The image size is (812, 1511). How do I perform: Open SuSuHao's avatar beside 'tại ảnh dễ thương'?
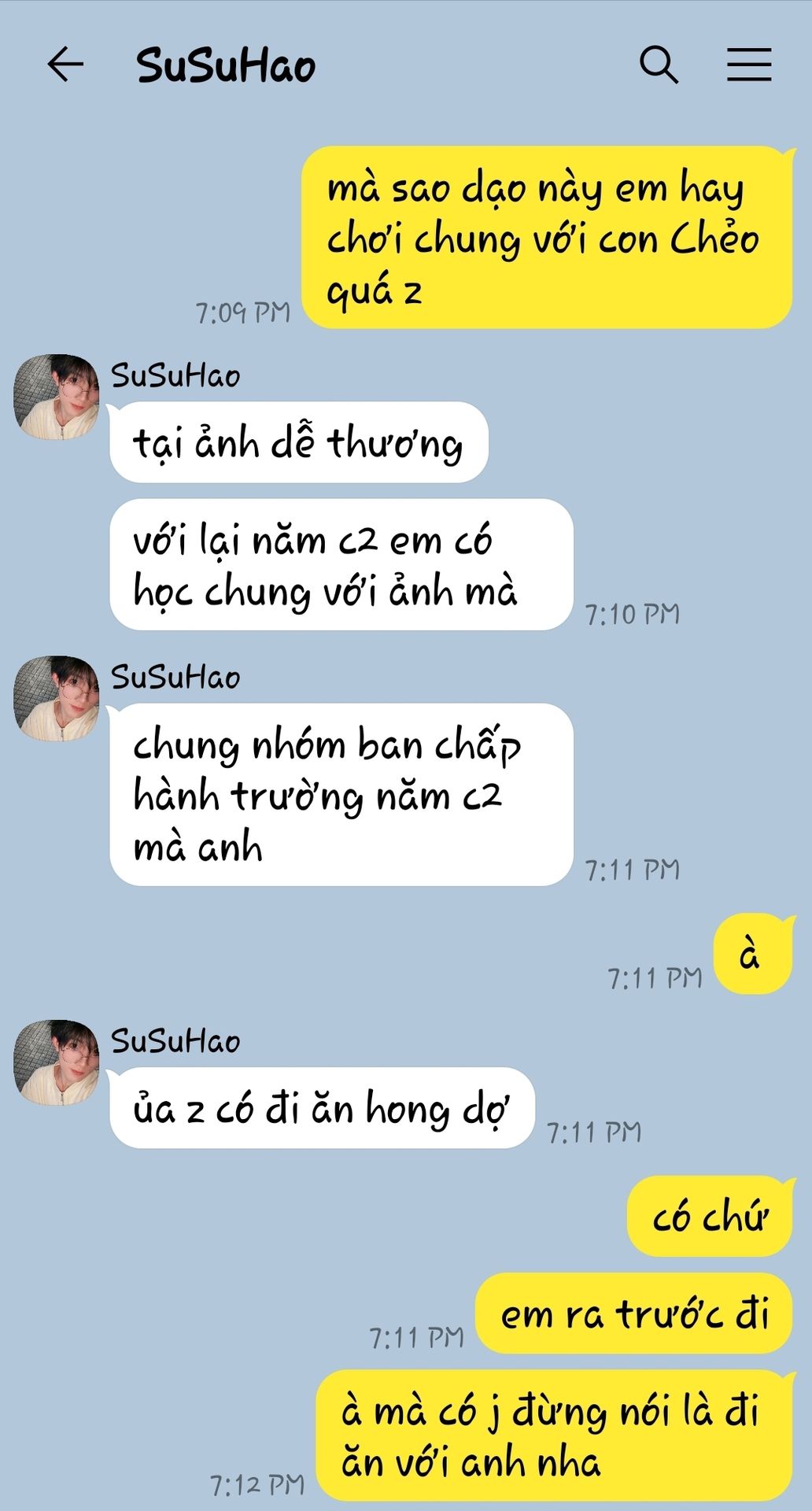[57, 396]
